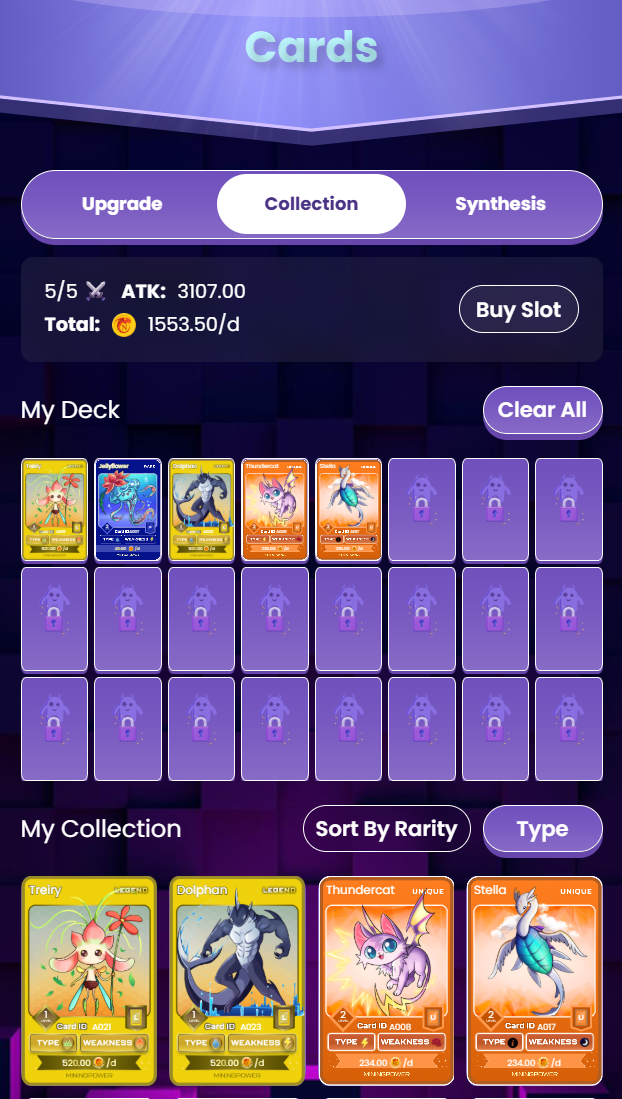Image resolution: width=622 pixels, height=1099 pixels.
Task: Open the Type filter
Action: 542,829
